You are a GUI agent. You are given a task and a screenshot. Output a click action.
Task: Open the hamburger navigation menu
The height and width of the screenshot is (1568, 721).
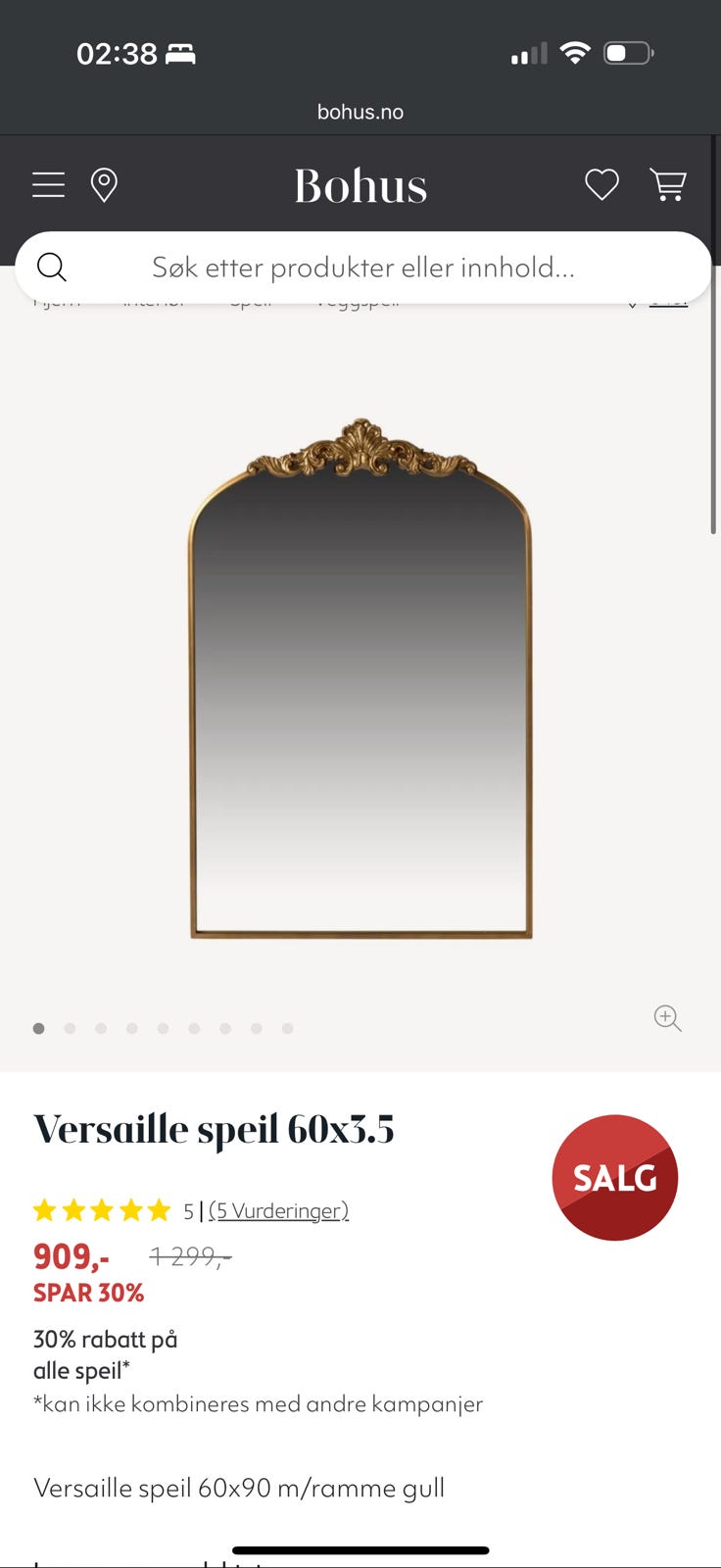pos(48,185)
